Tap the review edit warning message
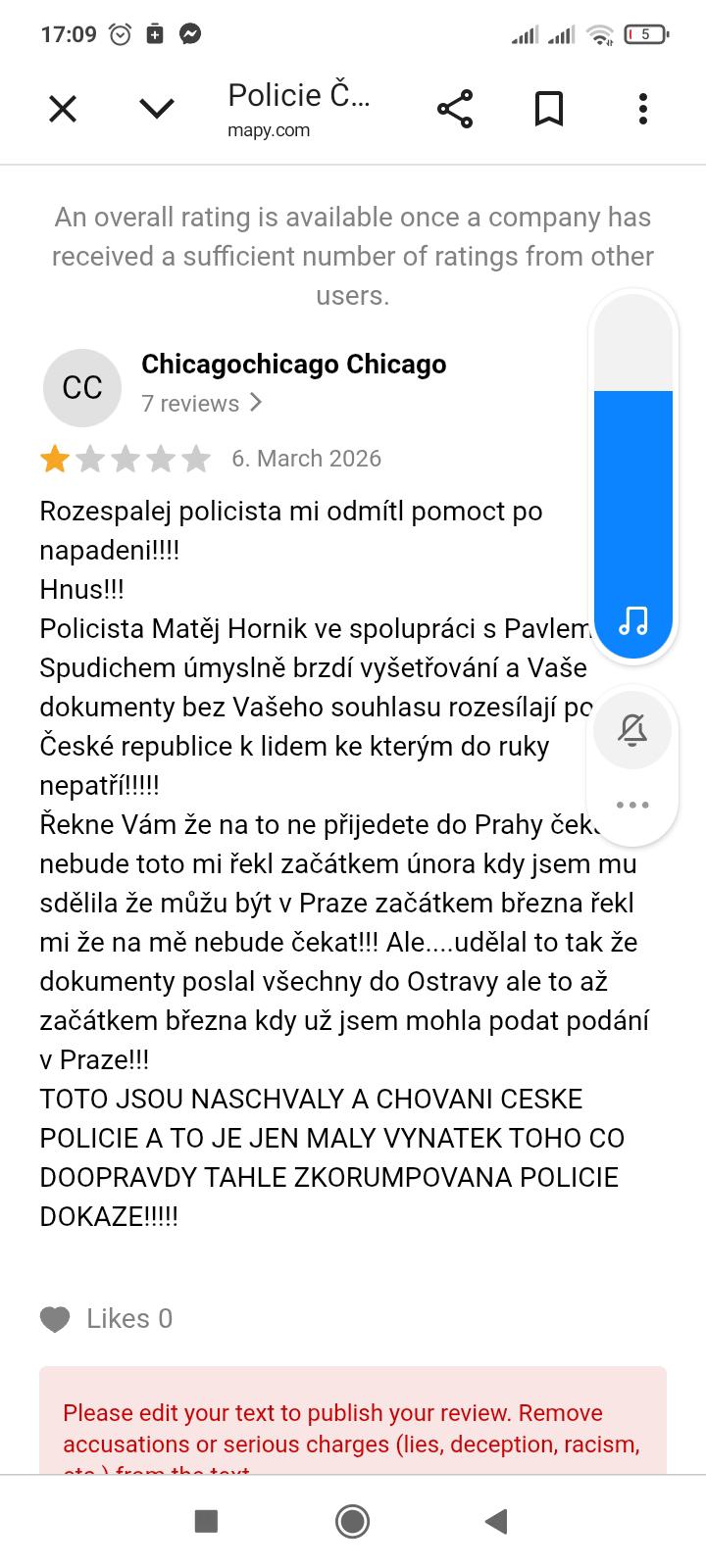The width and height of the screenshot is (706, 1568). (x=353, y=1428)
